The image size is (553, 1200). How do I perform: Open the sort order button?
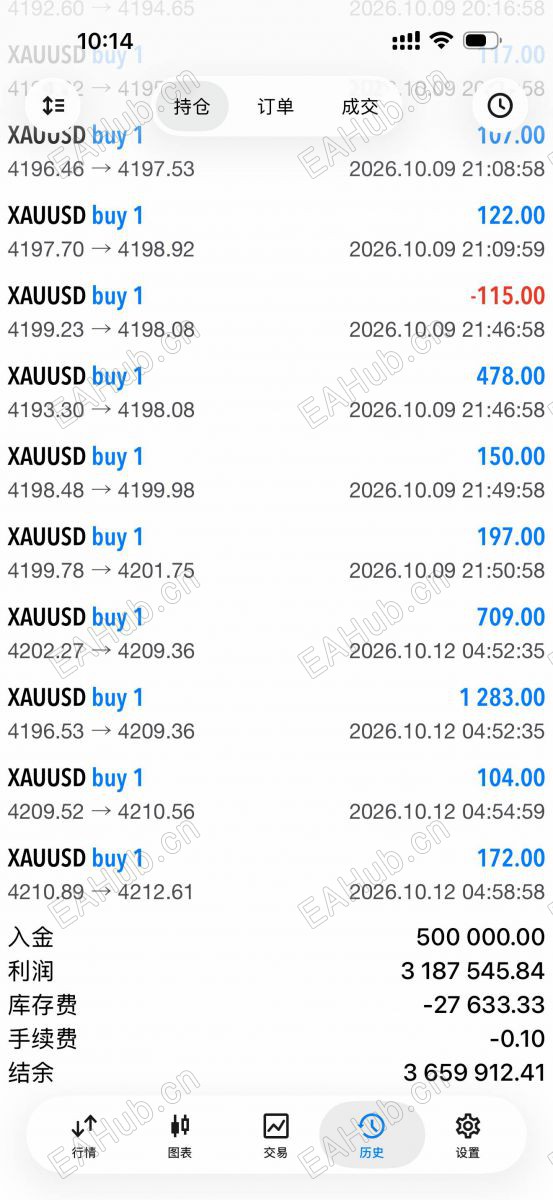[53, 105]
